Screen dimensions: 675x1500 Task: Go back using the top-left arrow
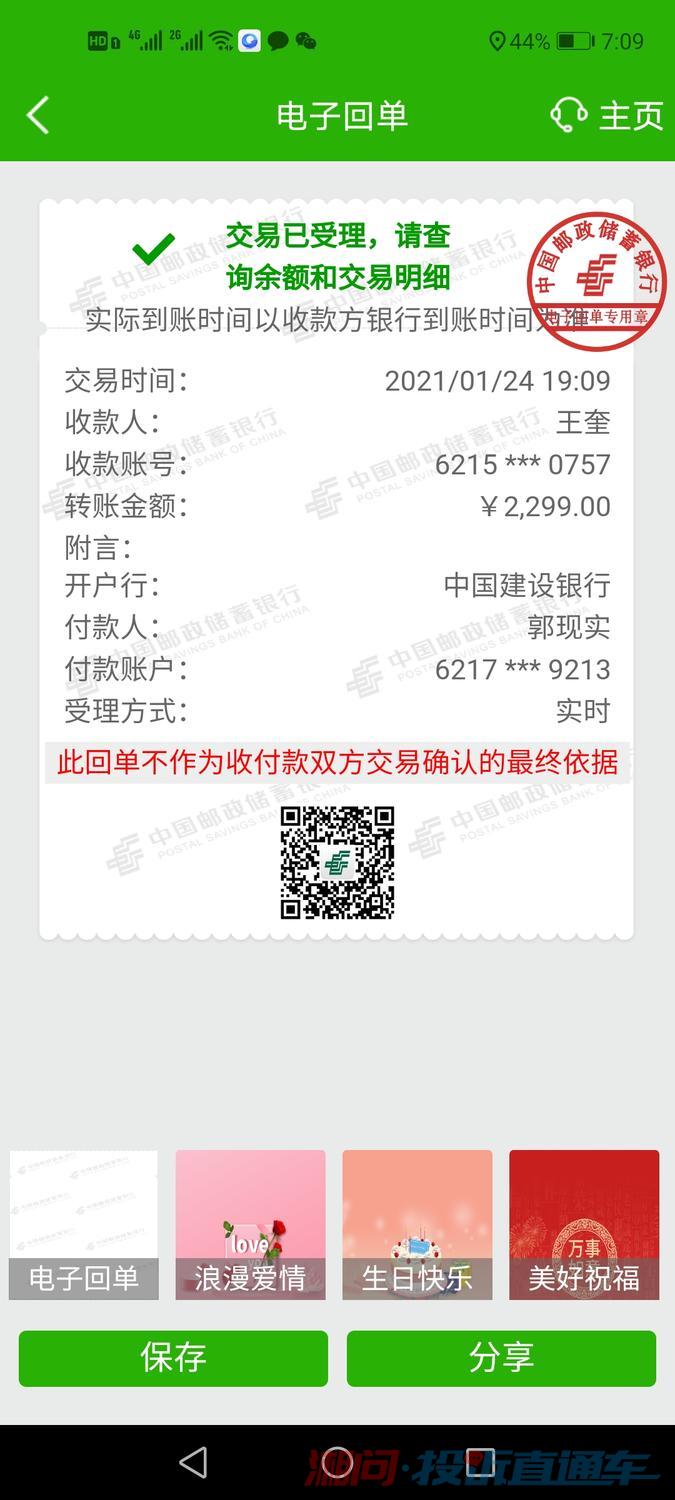tap(38, 116)
